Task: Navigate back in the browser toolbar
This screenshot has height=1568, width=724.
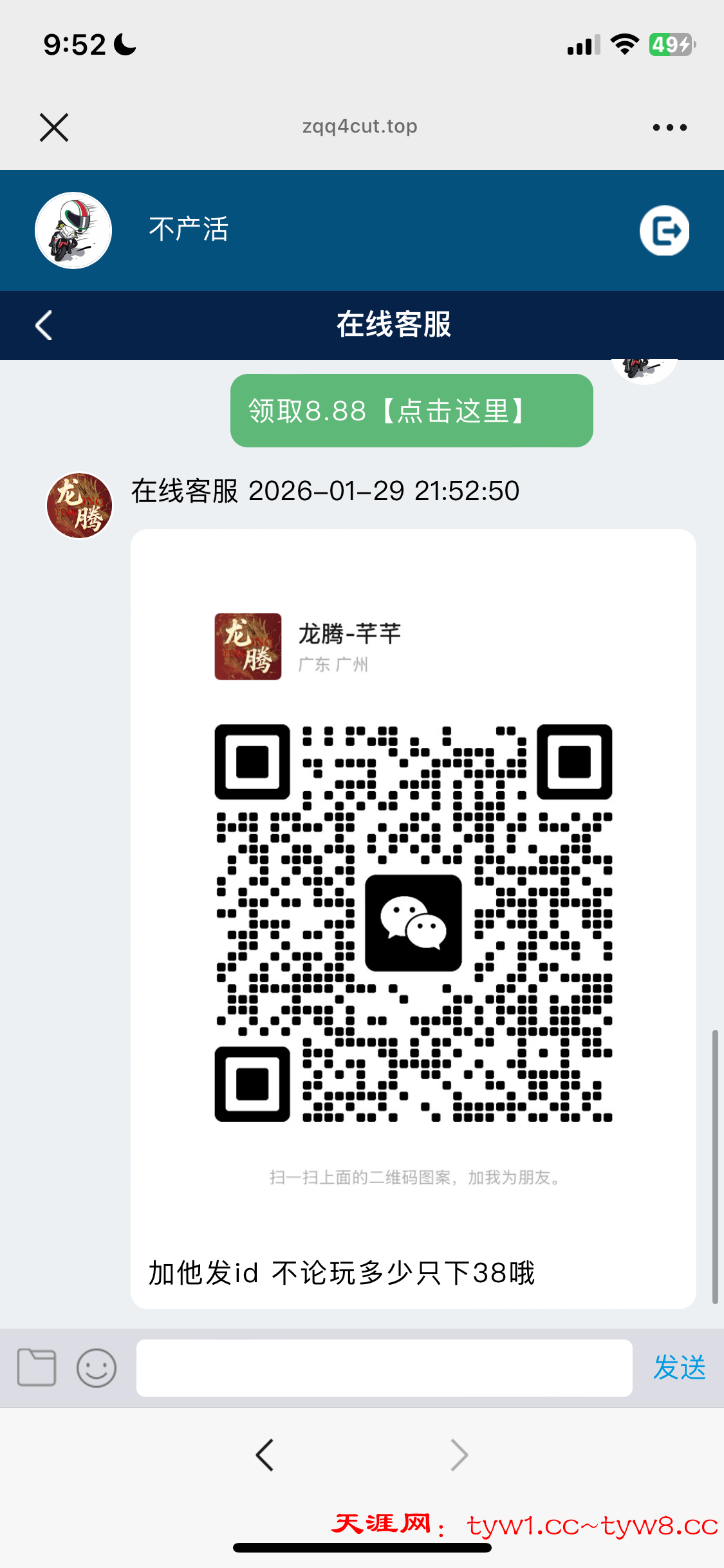Action: pos(265,1455)
